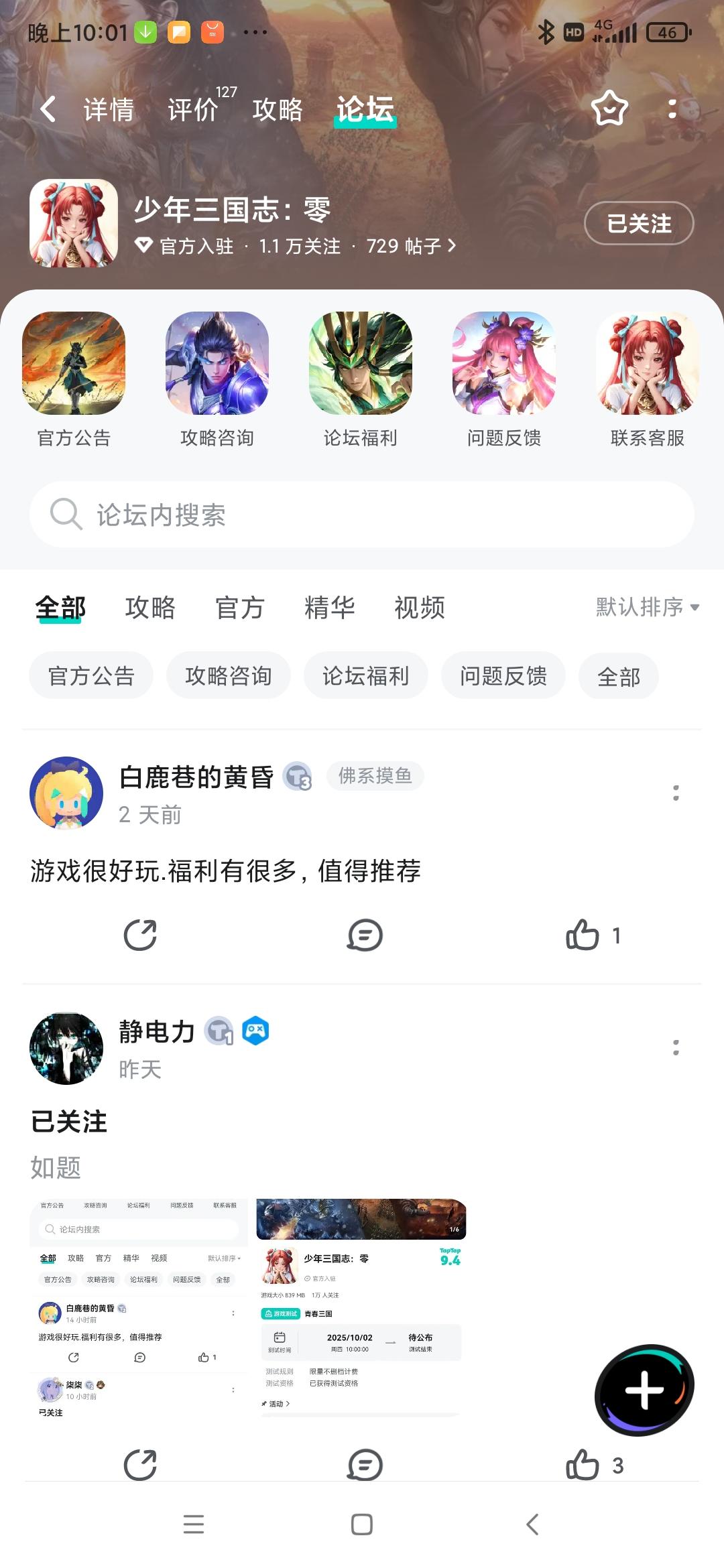Go back using the top-left arrow
This screenshot has width=724, height=1568.
[48, 109]
